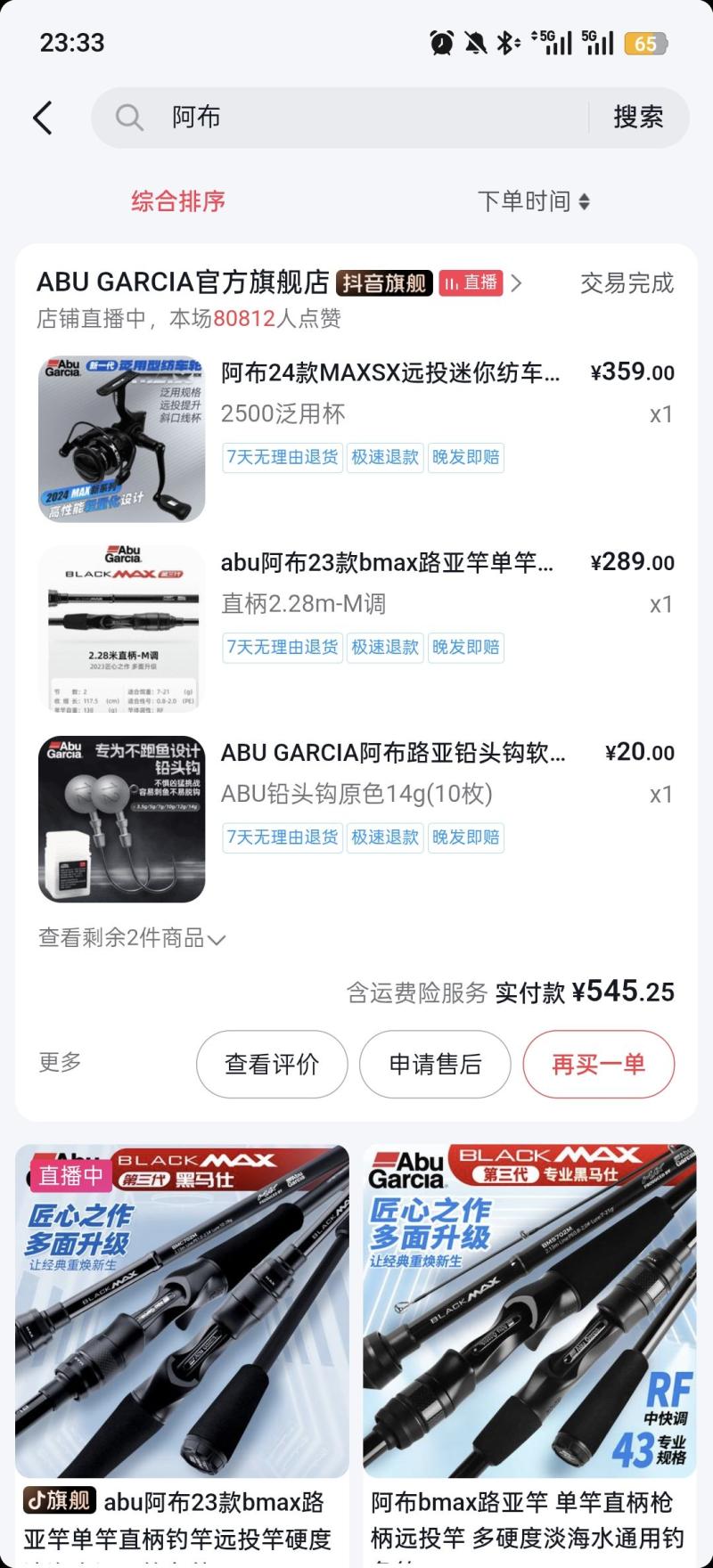
Task: Tap the 查看评价 button
Action: [x=272, y=1065]
